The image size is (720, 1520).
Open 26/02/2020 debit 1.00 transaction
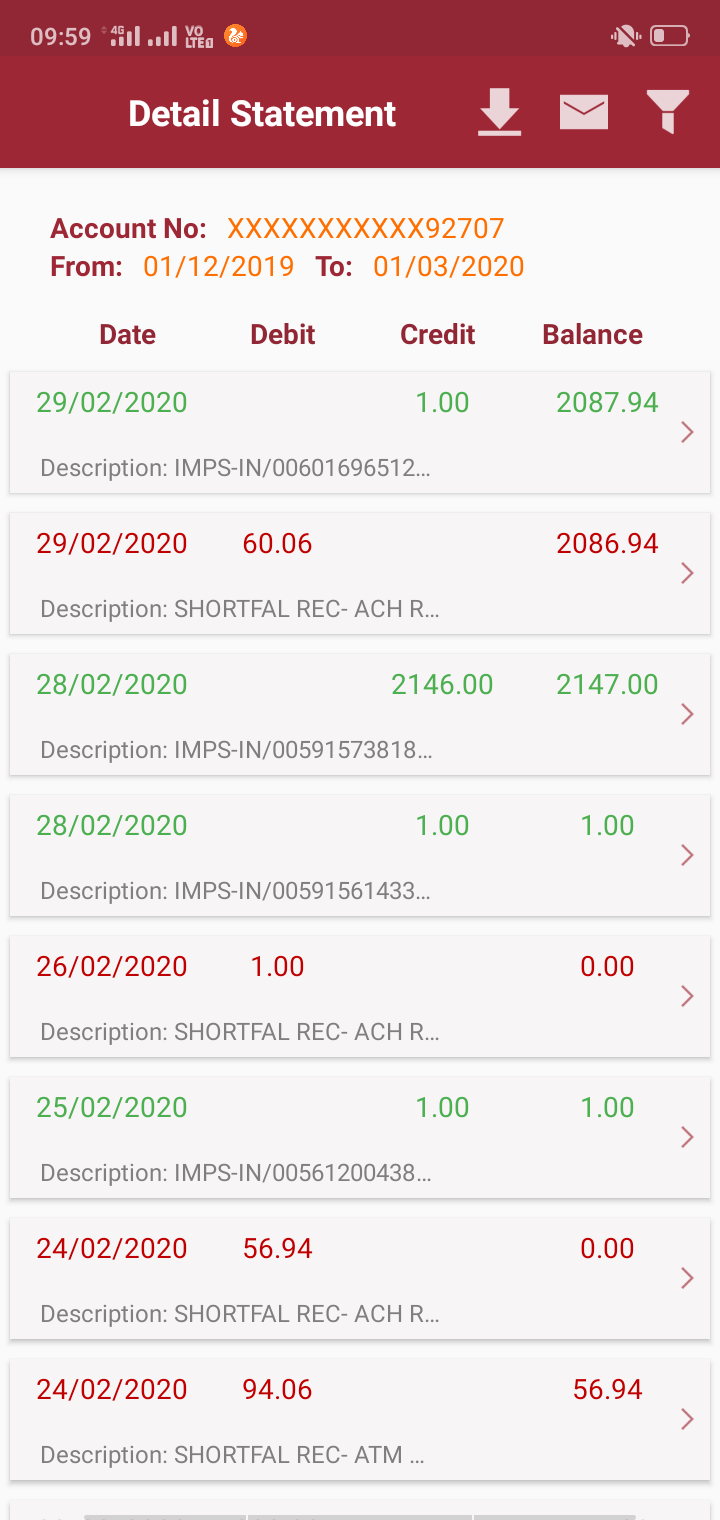360,996
